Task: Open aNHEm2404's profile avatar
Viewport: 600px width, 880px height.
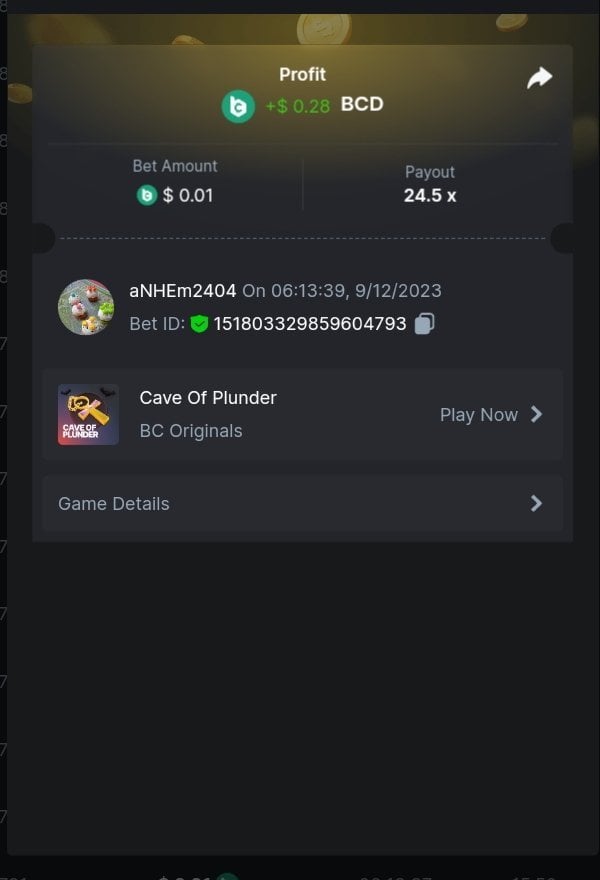Action: click(86, 307)
